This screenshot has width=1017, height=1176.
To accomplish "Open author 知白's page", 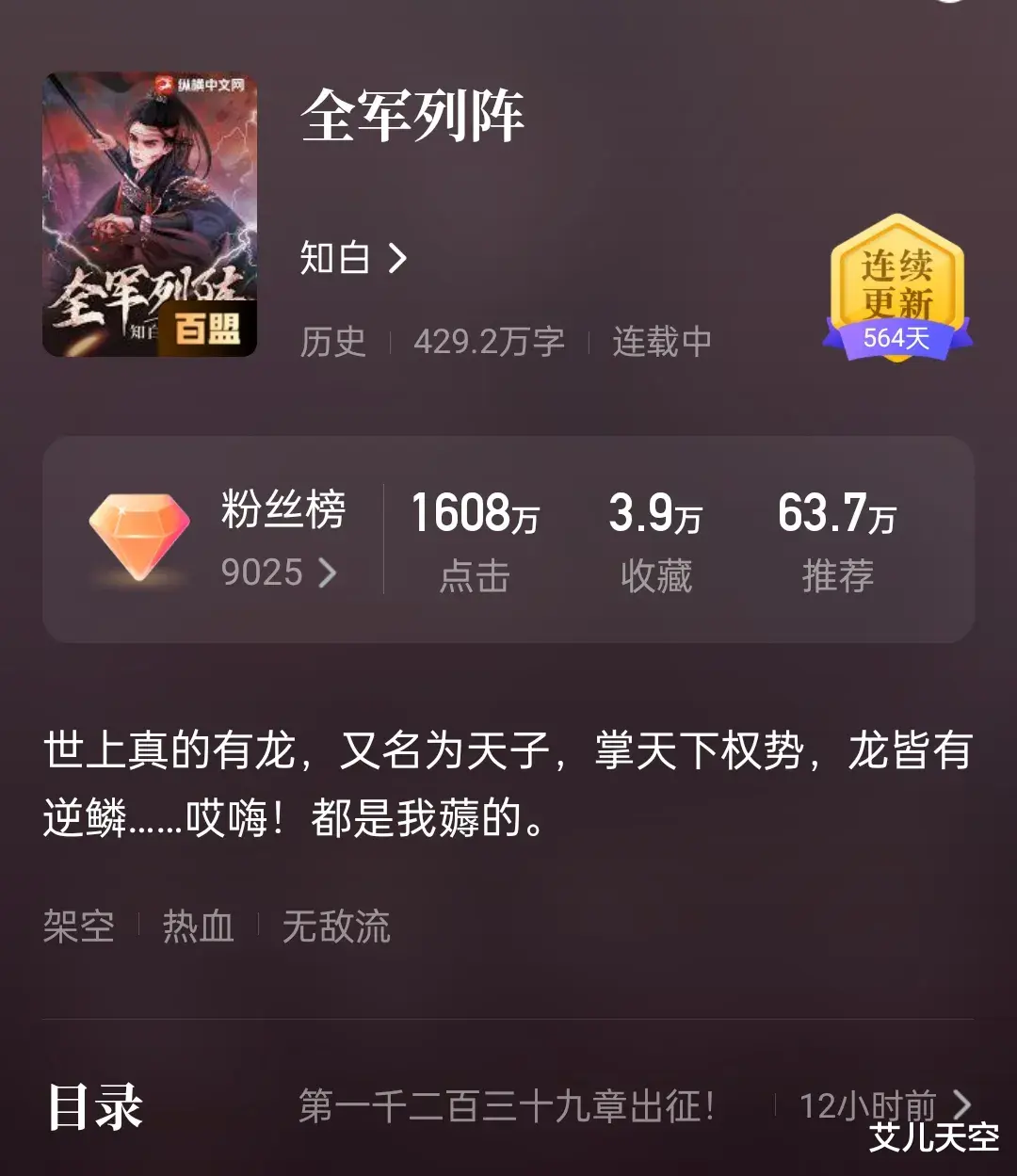I will coord(352,258).
